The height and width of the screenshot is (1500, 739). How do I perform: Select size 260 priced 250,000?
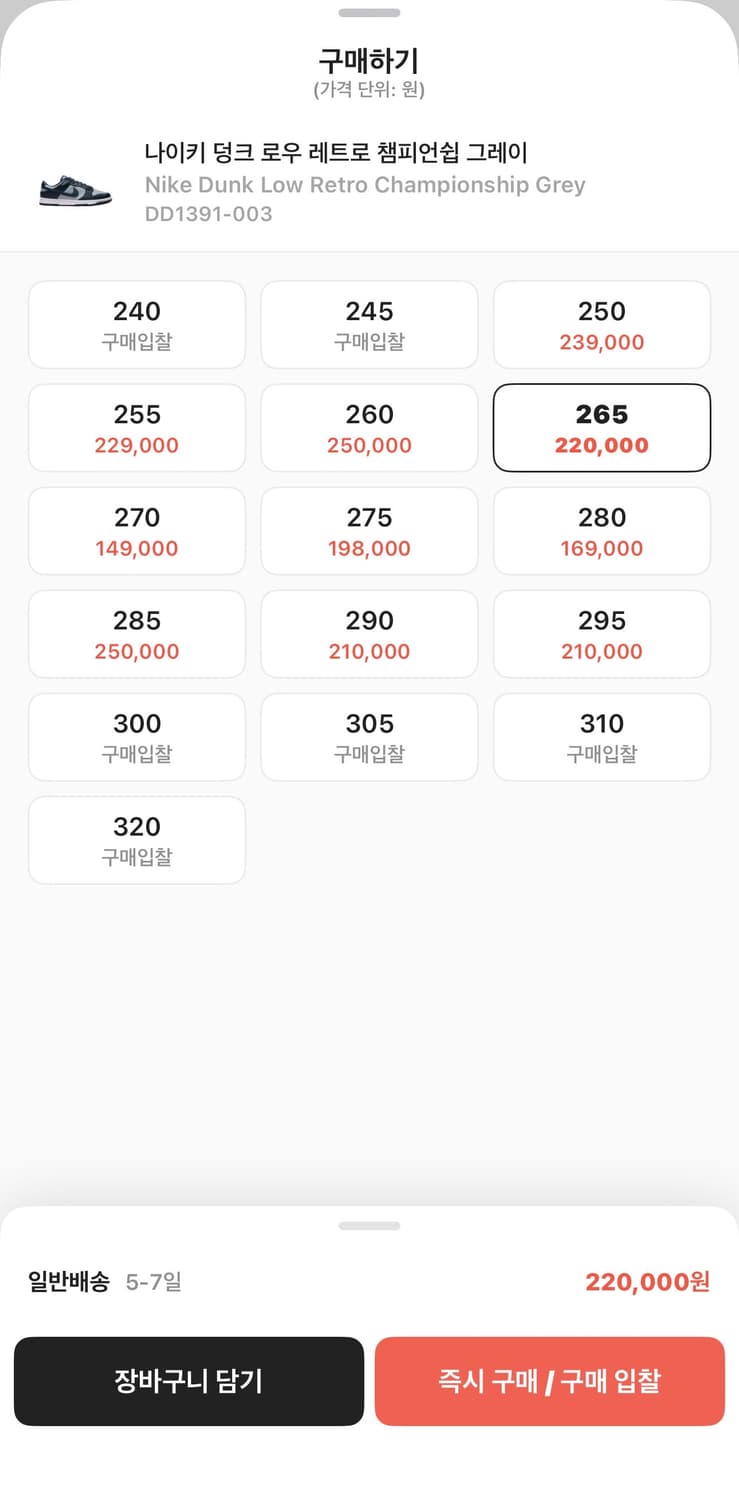pyautogui.click(x=369, y=427)
